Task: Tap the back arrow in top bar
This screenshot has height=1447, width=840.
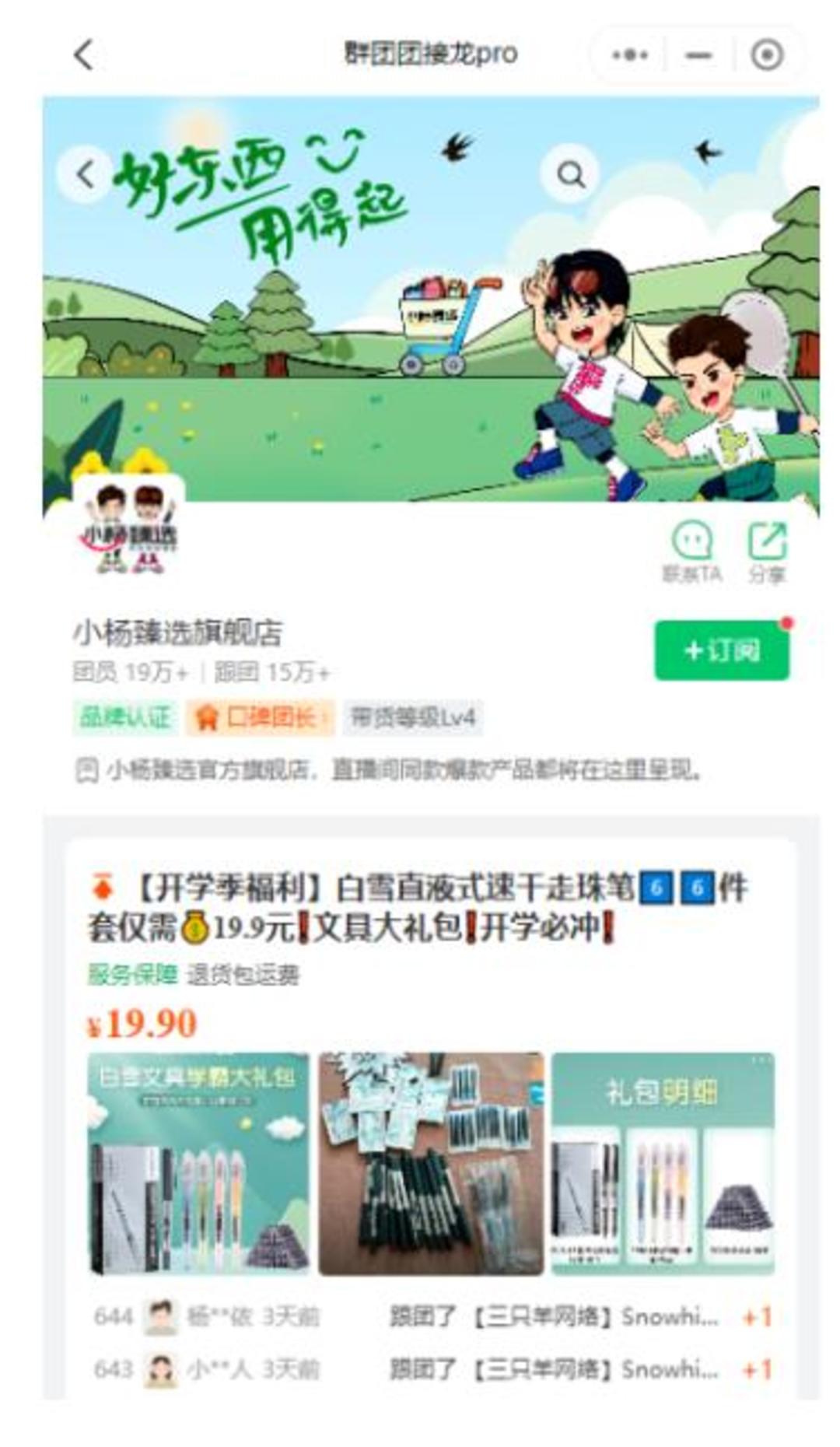Action: 84,55
